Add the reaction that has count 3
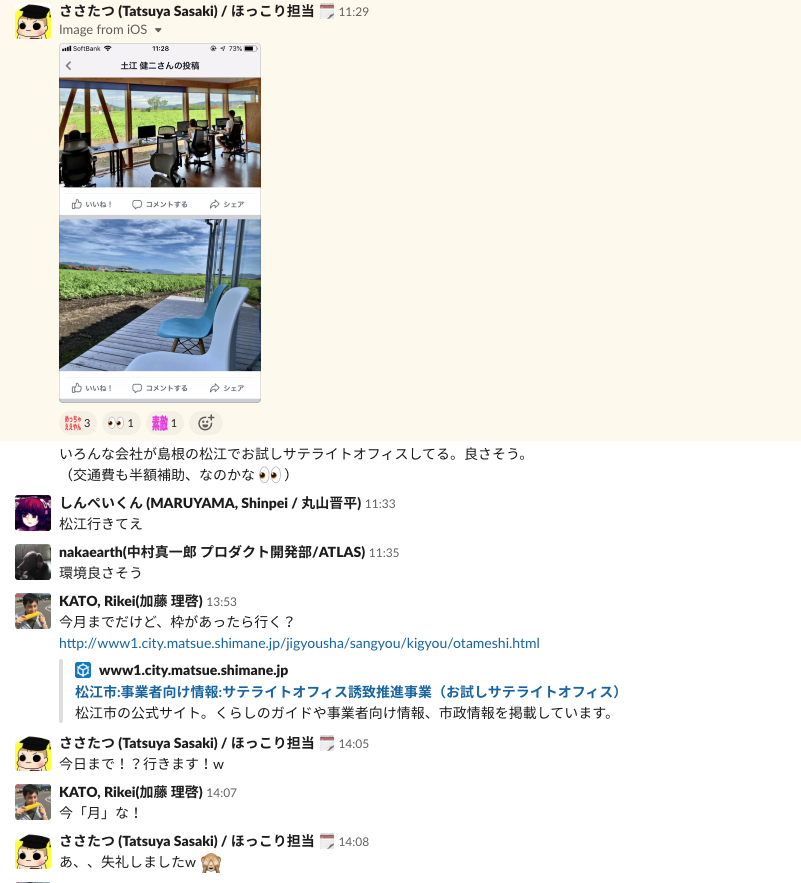The height and width of the screenshot is (883, 801). point(77,423)
